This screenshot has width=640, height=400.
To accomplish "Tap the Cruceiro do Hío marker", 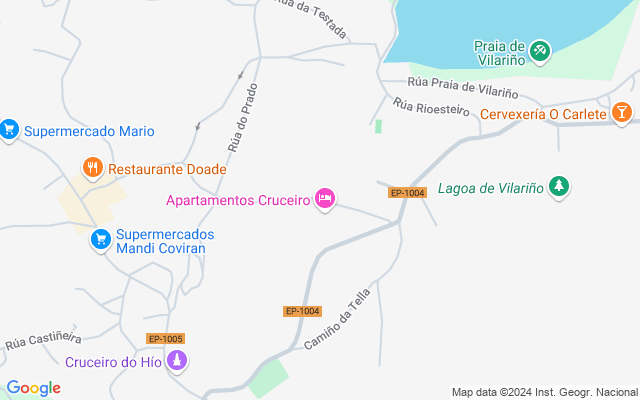I will (176, 361).
